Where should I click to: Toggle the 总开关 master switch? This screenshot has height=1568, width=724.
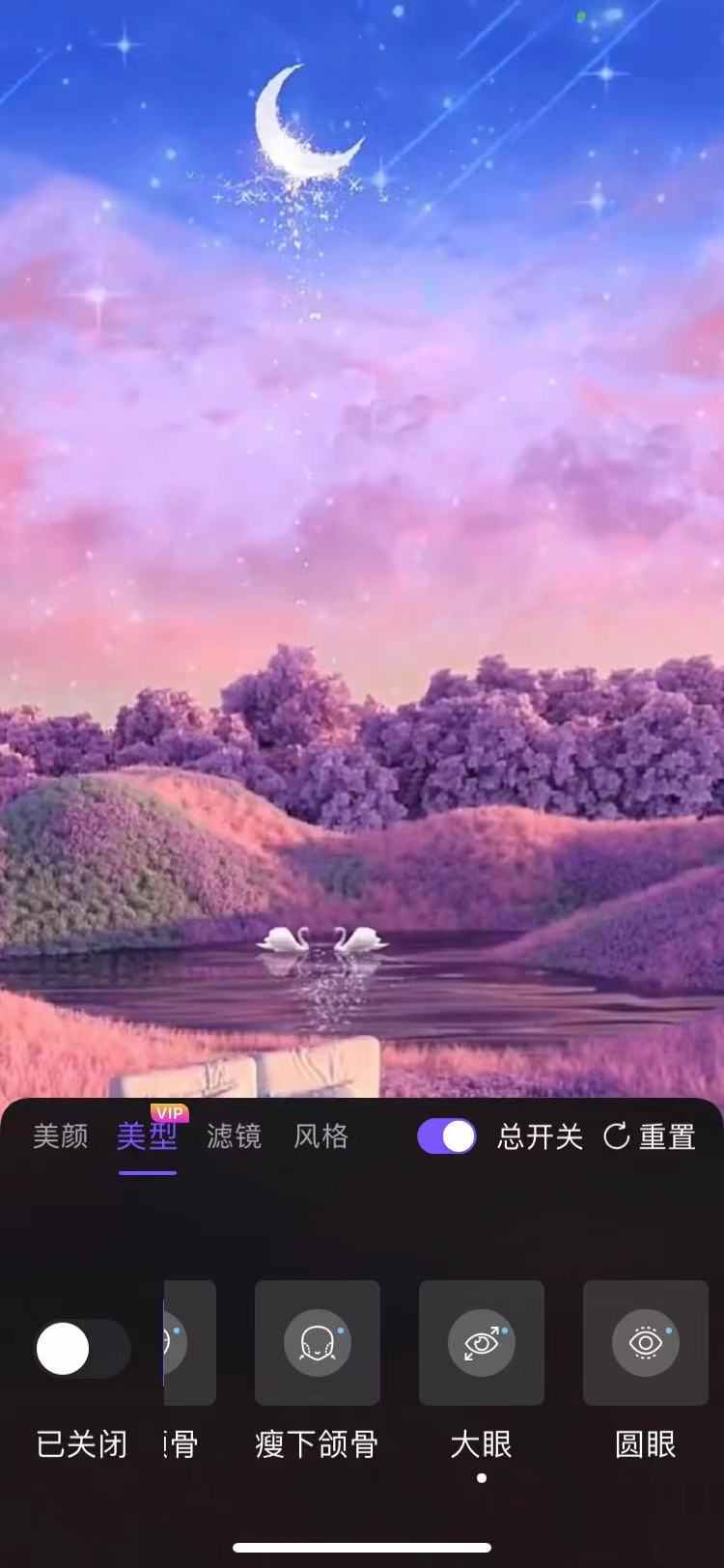[447, 1136]
